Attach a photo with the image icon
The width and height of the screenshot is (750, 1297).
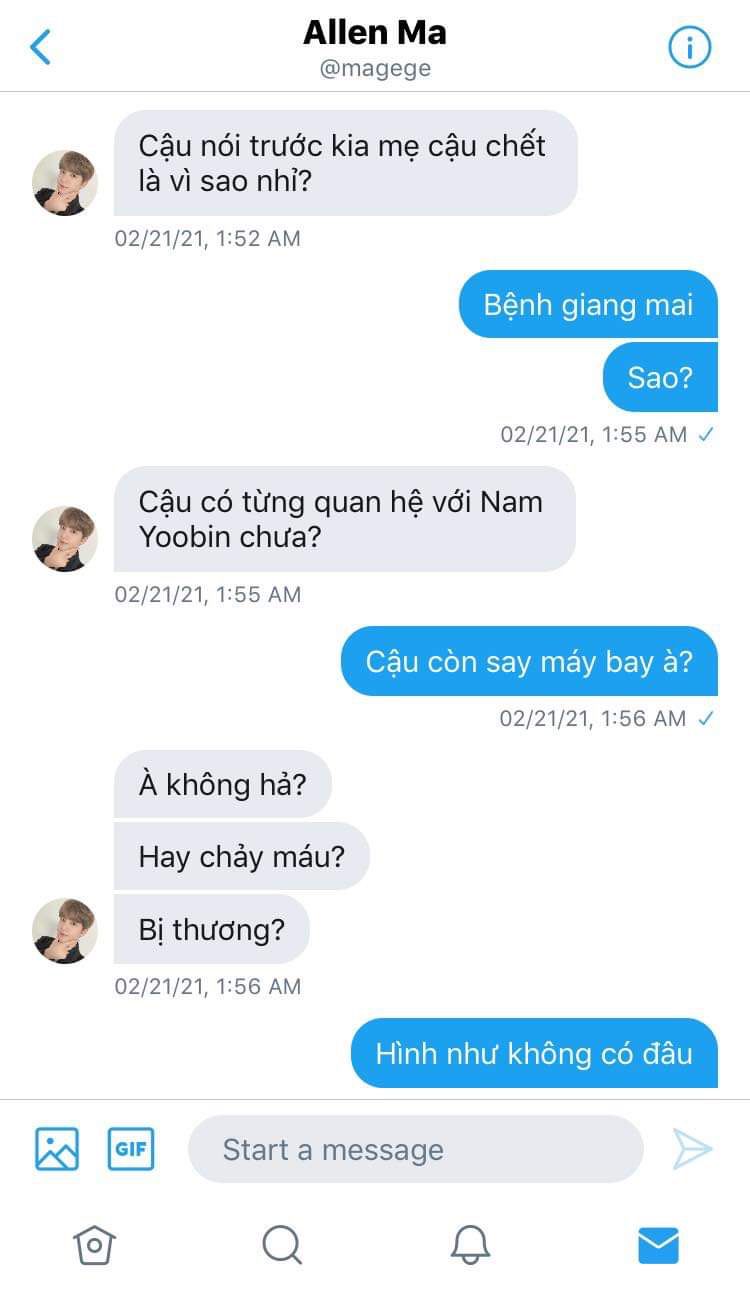coord(57,1148)
